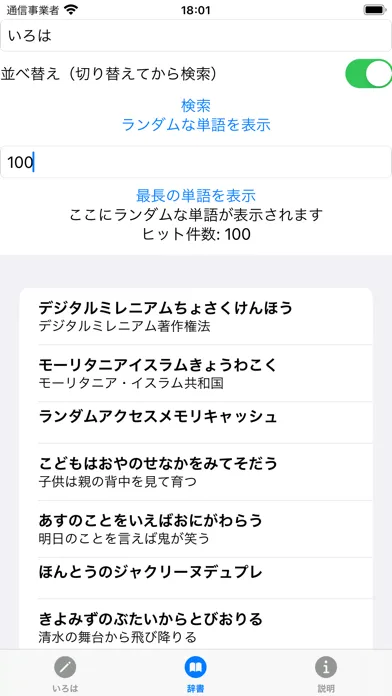
Task: Open the entry デジタルミレニアムちょさくけんほう
Action: tap(196, 316)
